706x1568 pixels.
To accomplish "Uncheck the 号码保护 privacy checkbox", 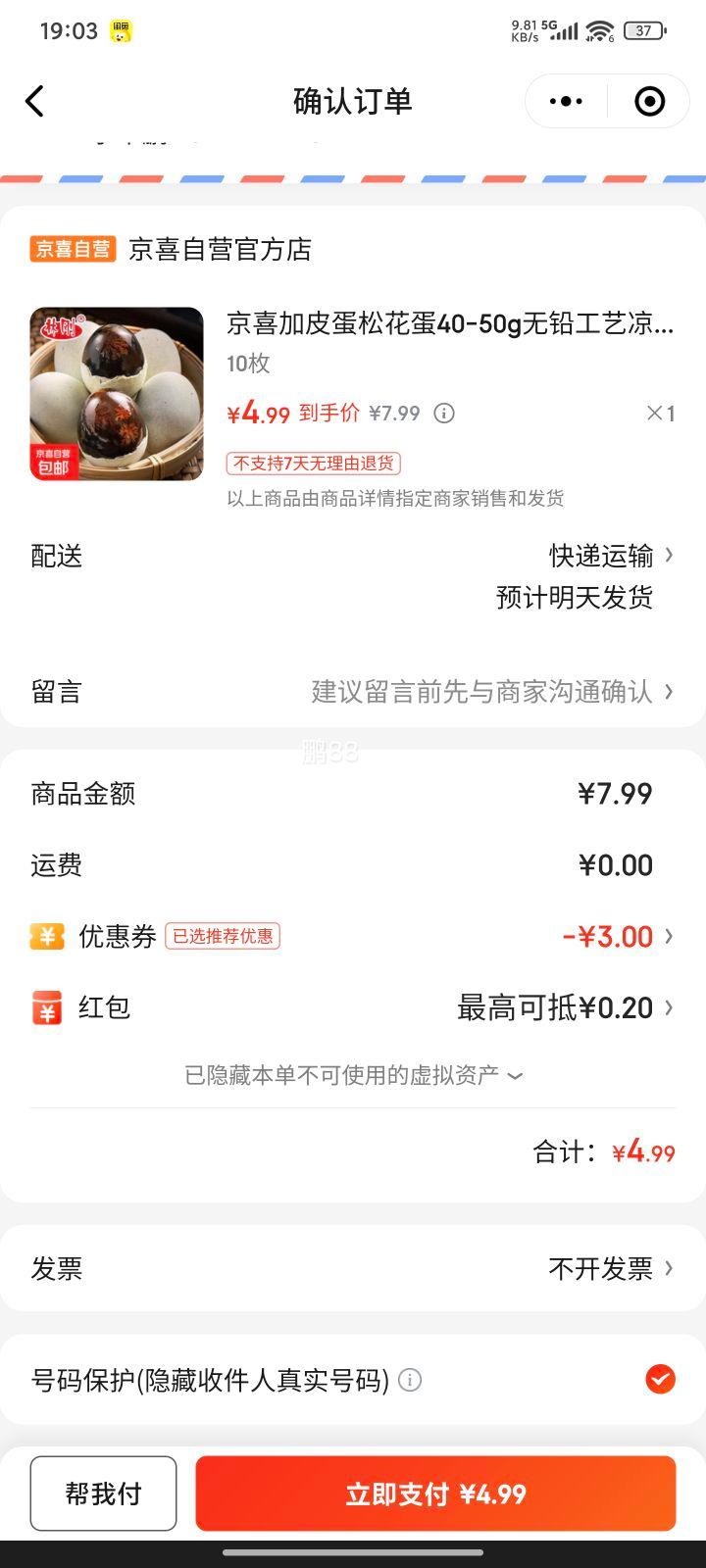I will pyautogui.click(x=660, y=1380).
